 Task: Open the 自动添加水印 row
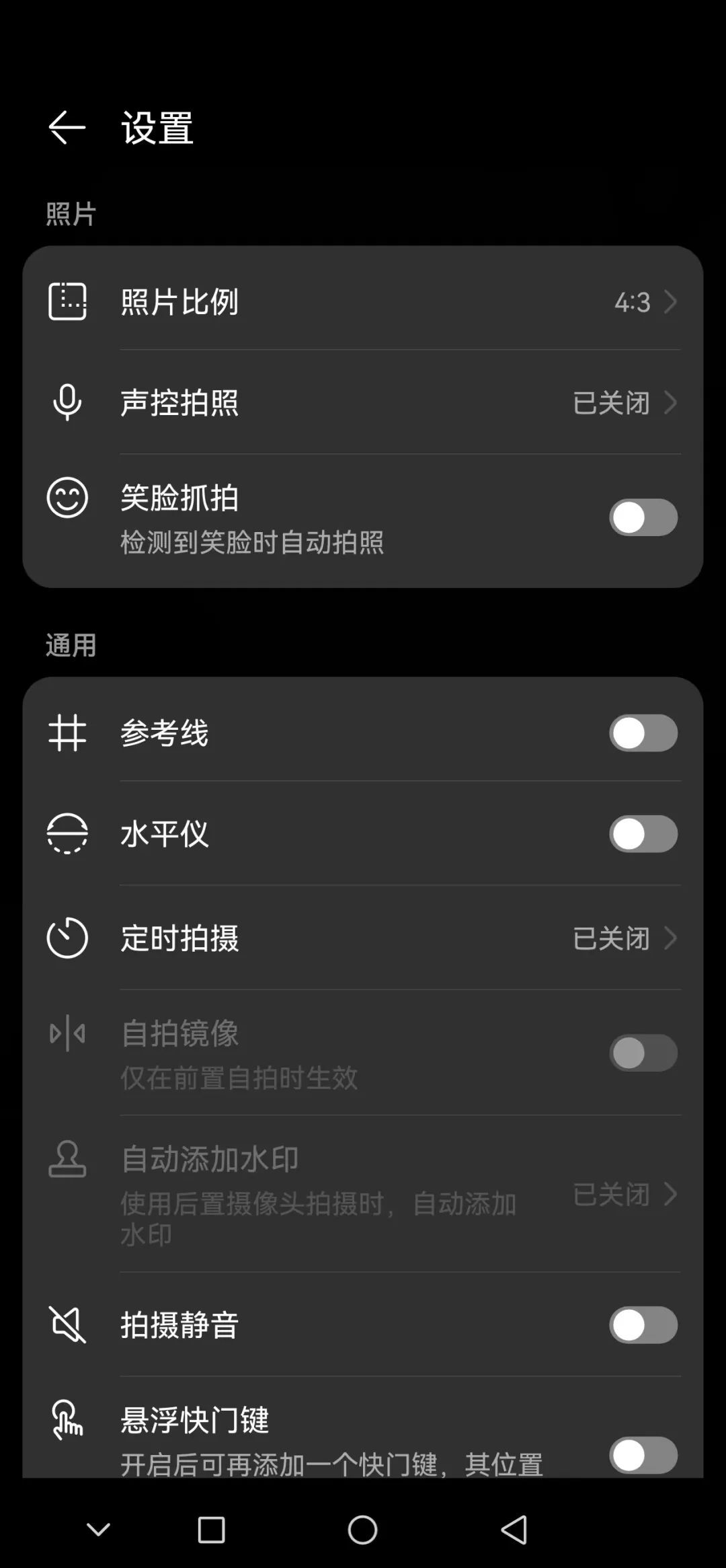tap(363, 1194)
